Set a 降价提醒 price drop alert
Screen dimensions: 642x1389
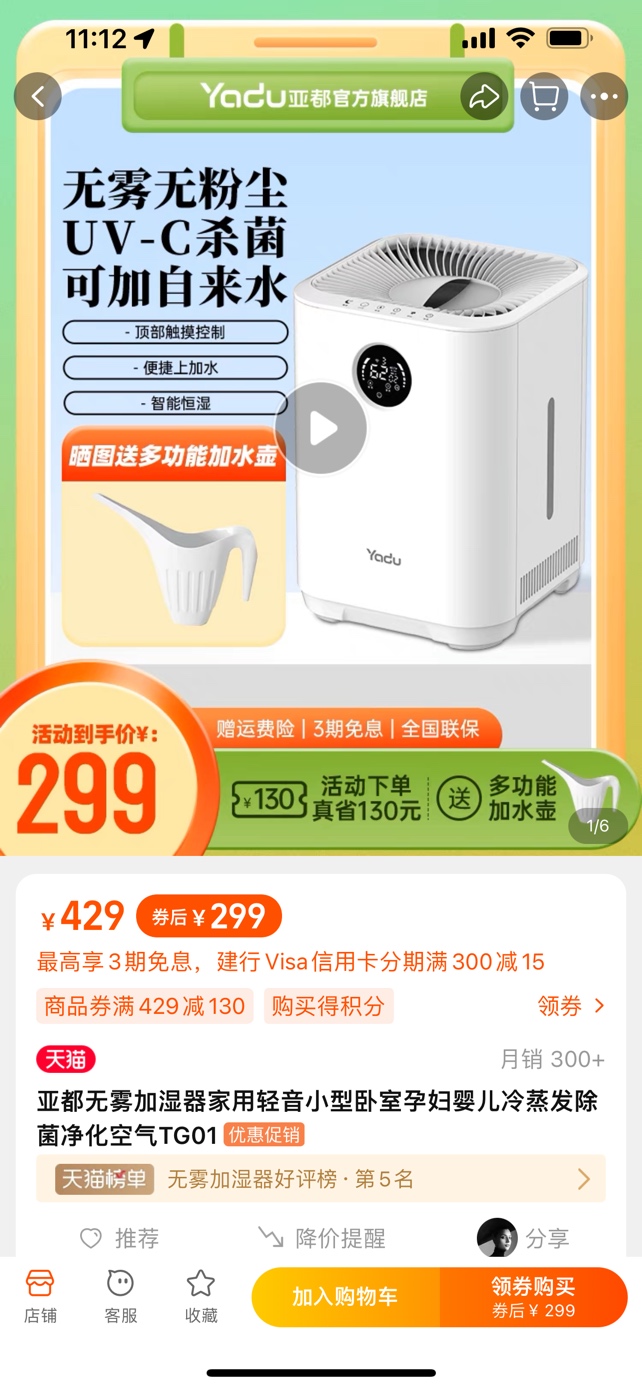[322, 1238]
